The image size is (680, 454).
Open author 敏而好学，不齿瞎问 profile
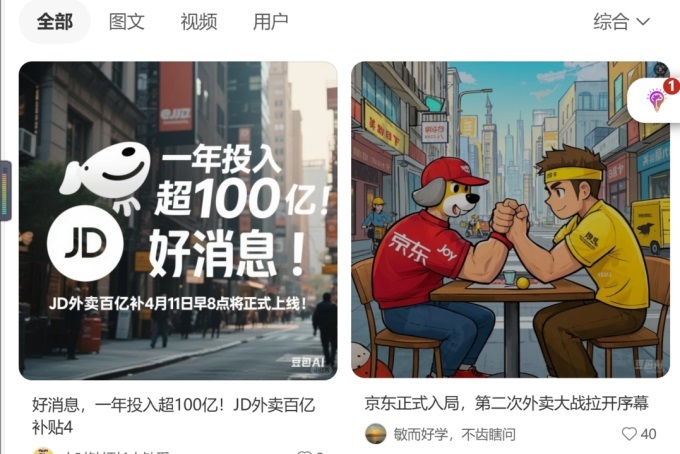[x=441, y=434]
